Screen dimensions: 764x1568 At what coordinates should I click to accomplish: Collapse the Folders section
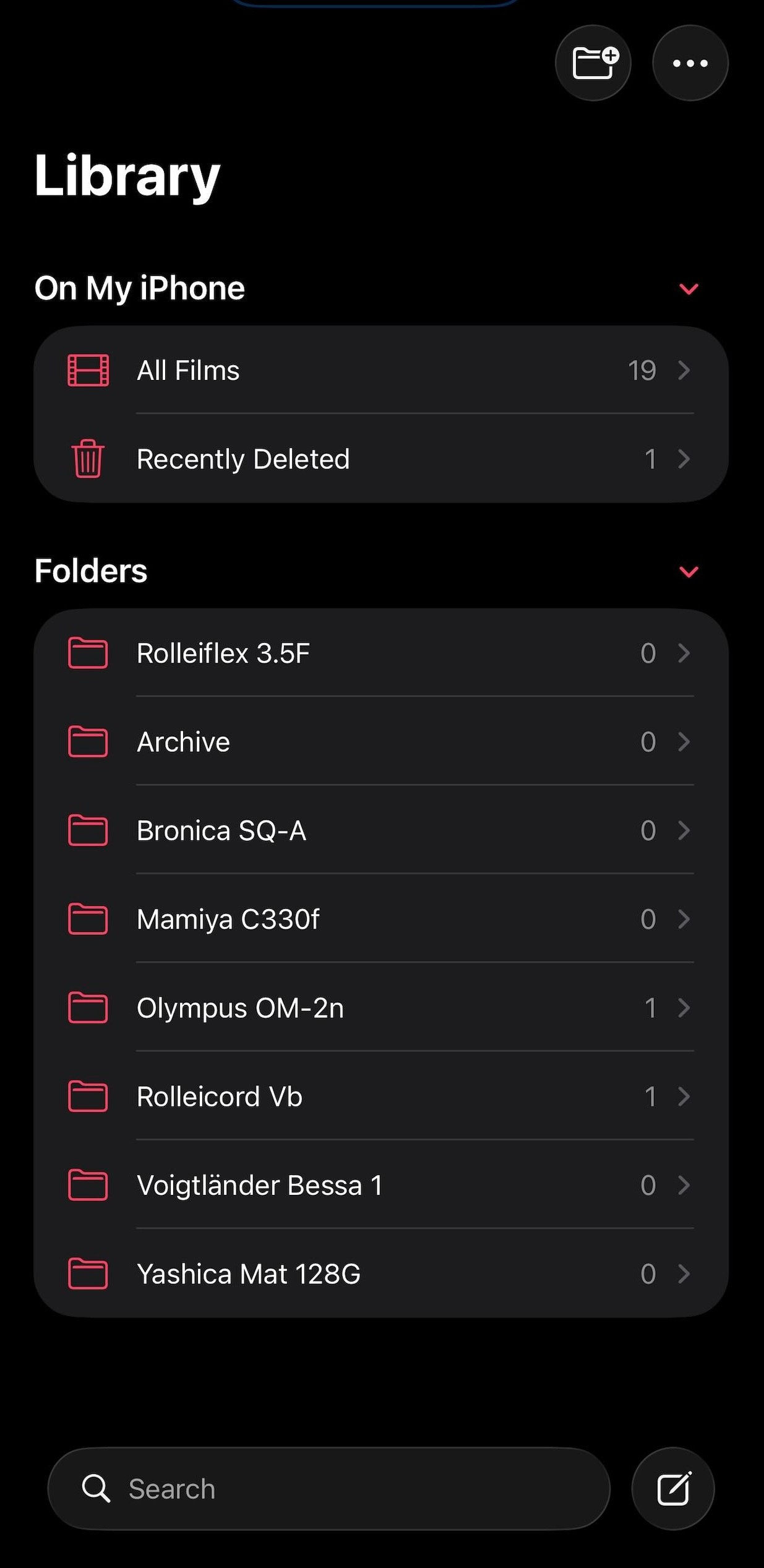[x=689, y=572]
